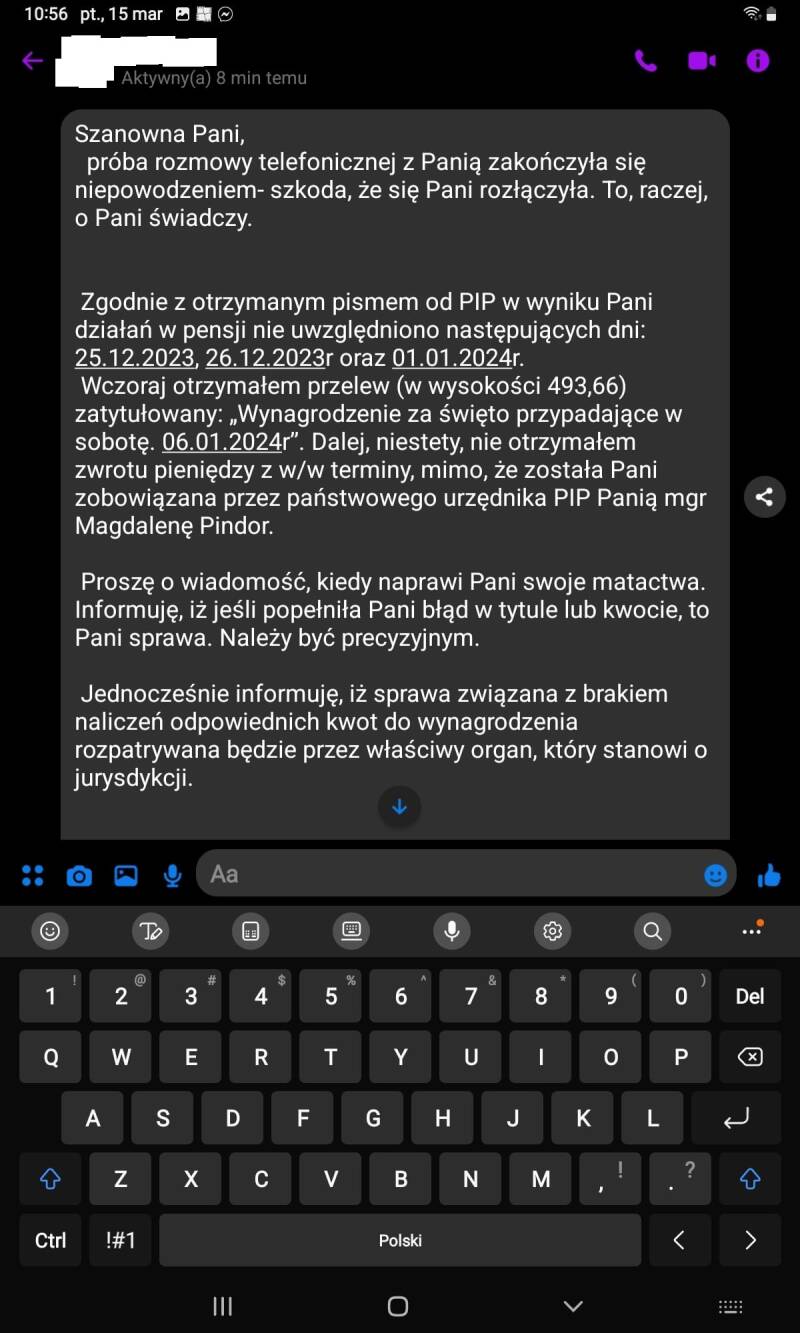
Task: Start a video call
Action: coord(702,61)
